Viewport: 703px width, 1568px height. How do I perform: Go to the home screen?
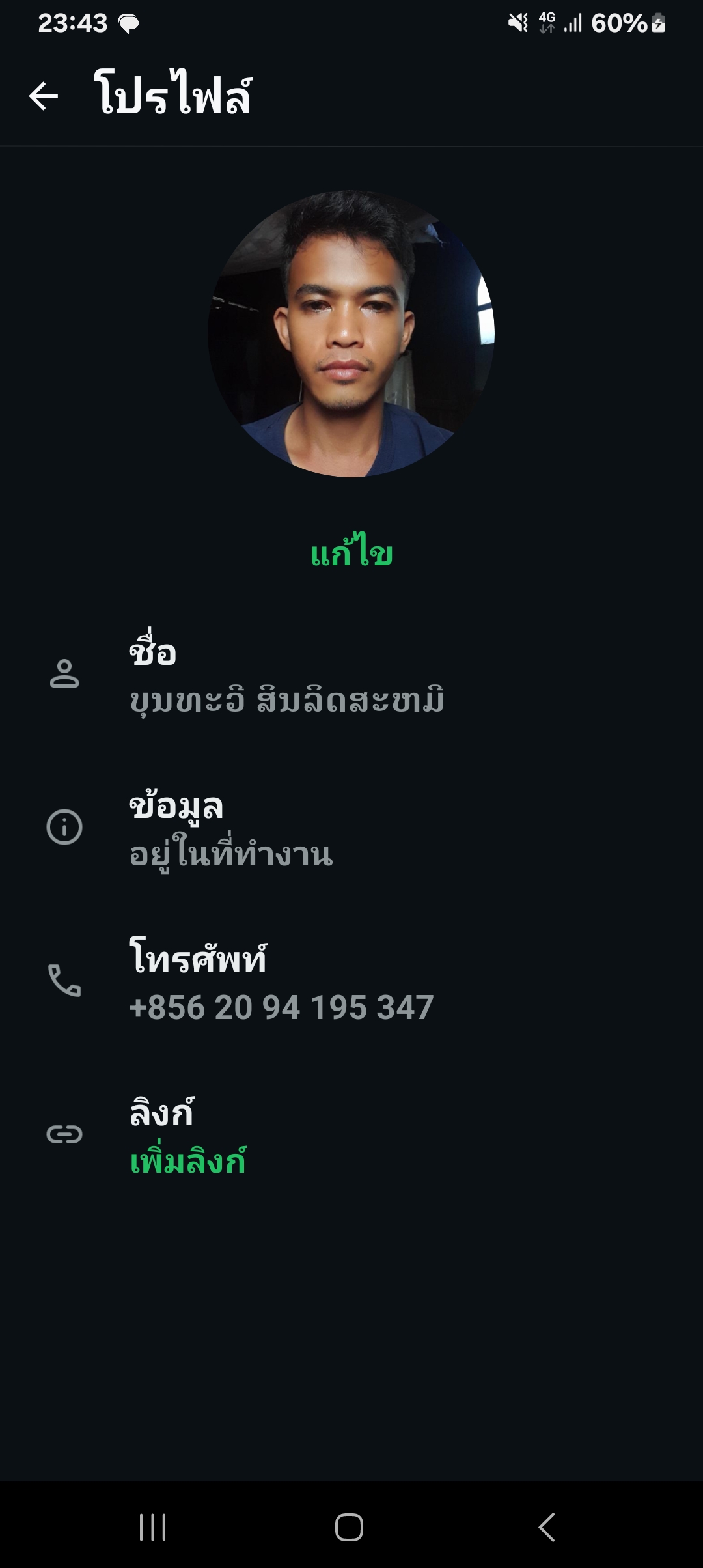[350, 1527]
